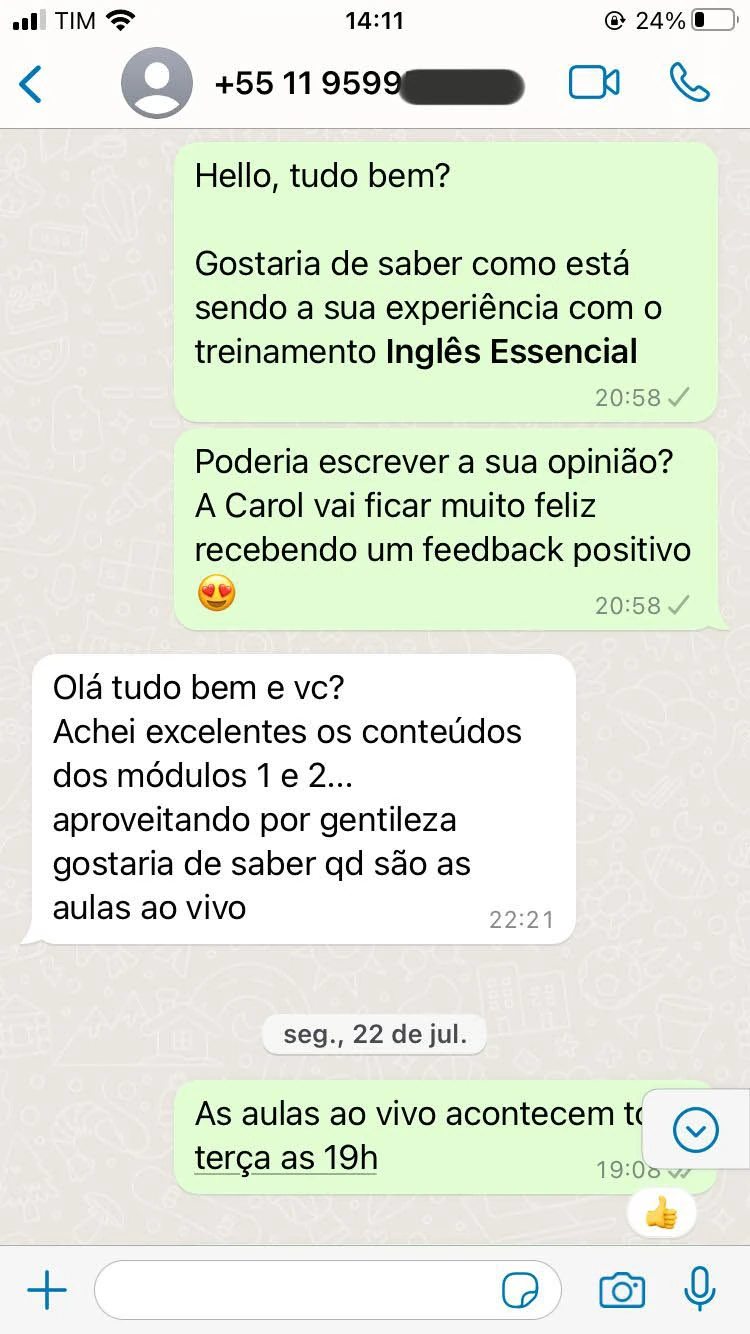Jump to the latest messages
This screenshot has width=750, height=1334.
(695, 1131)
